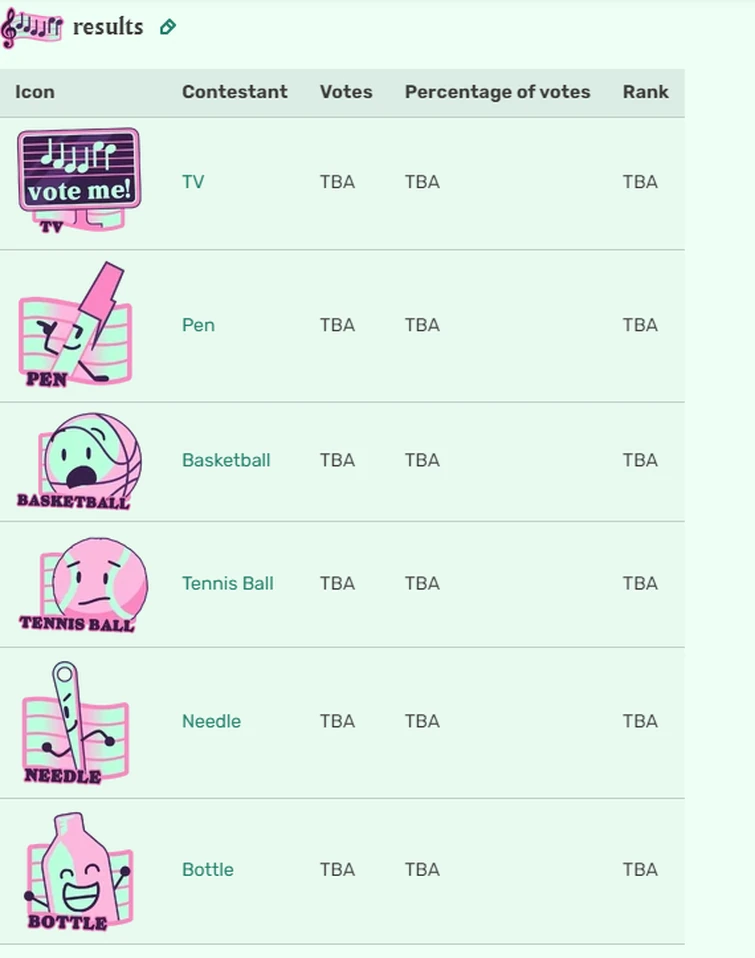Click the TBA value in TV's Rank cell
755x958 pixels.
639,181
